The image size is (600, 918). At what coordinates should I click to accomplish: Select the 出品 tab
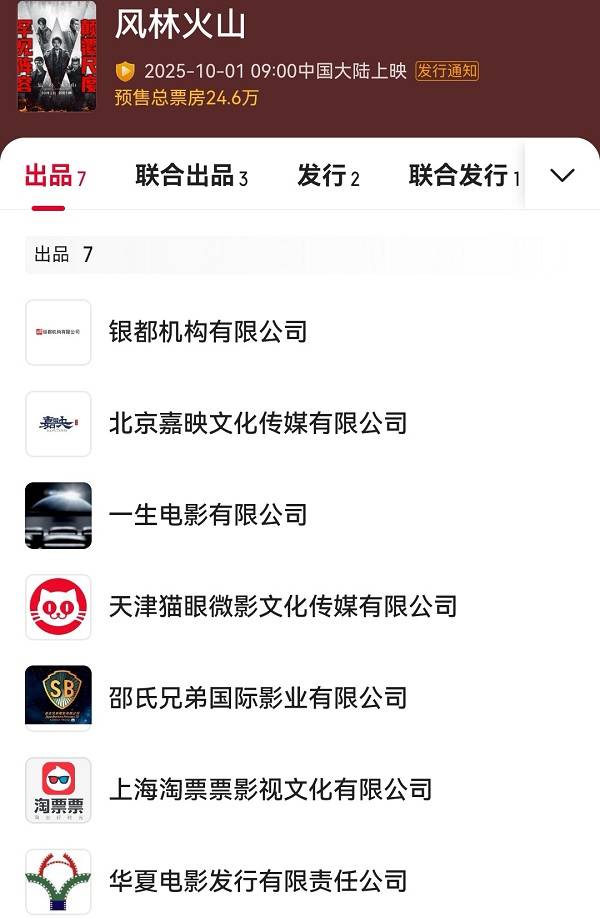pos(55,177)
